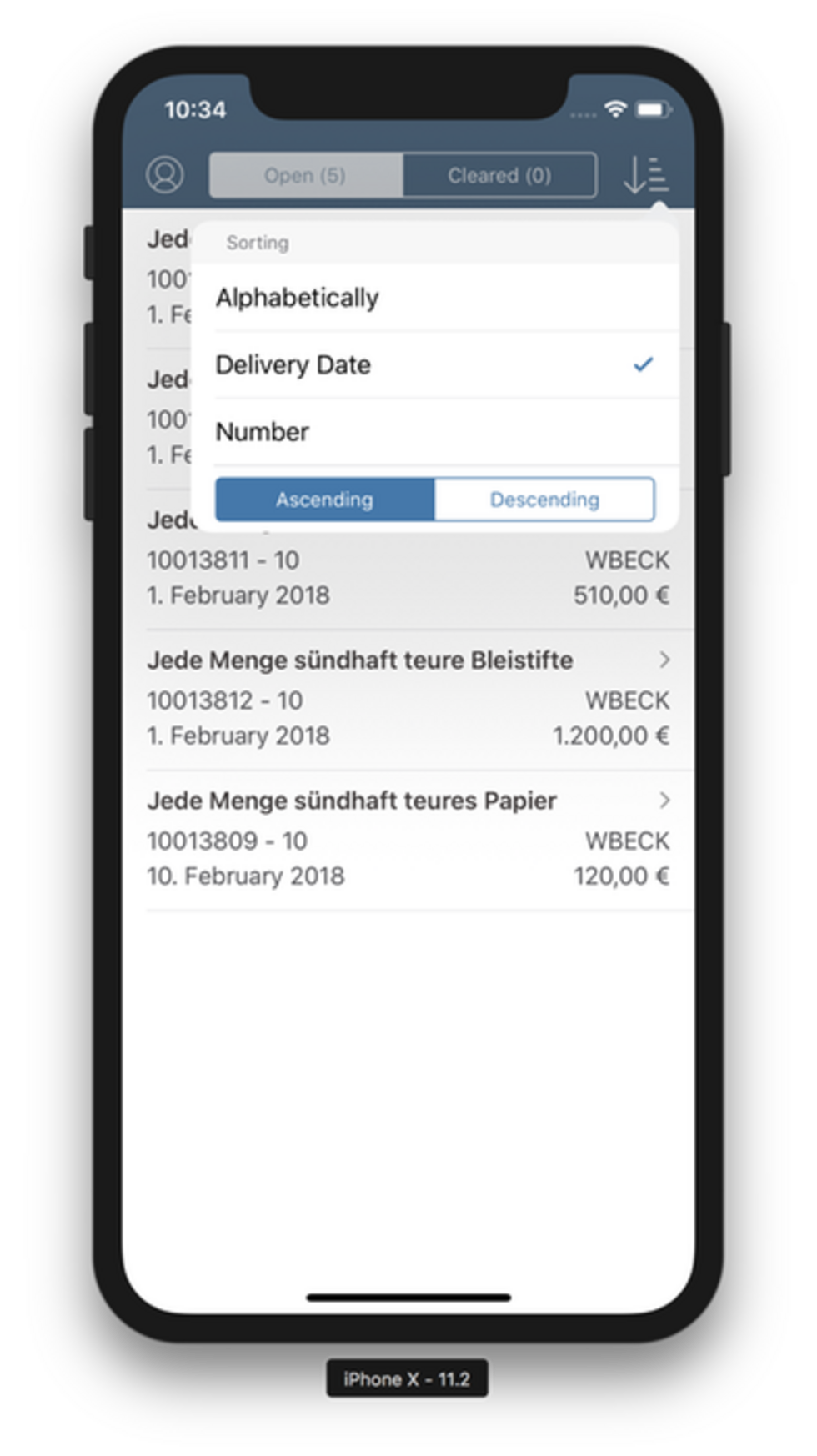
Task: Select Delivery Date sorting
Action: [x=434, y=364]
